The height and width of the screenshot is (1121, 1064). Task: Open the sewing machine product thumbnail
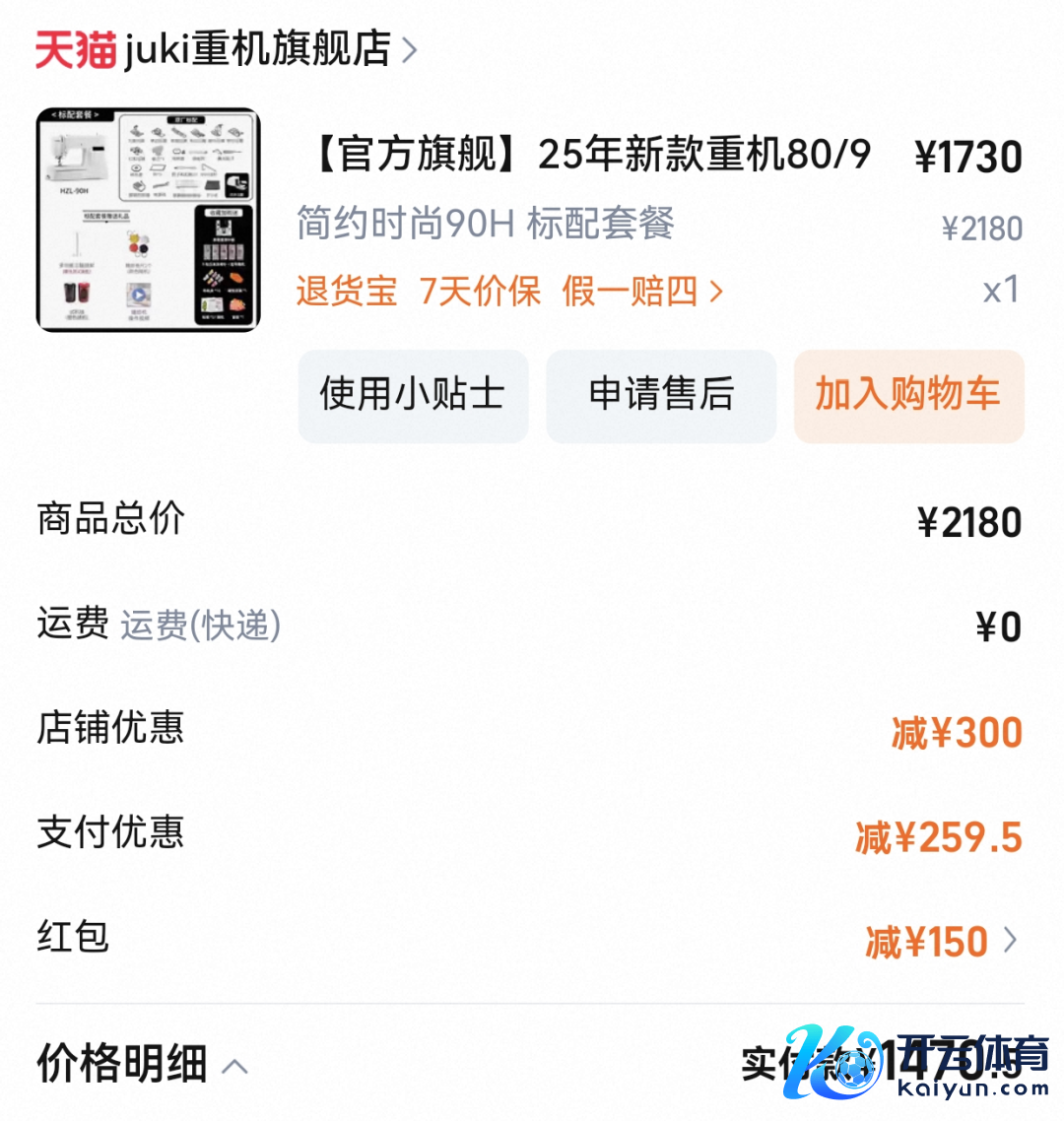(148, 219)
